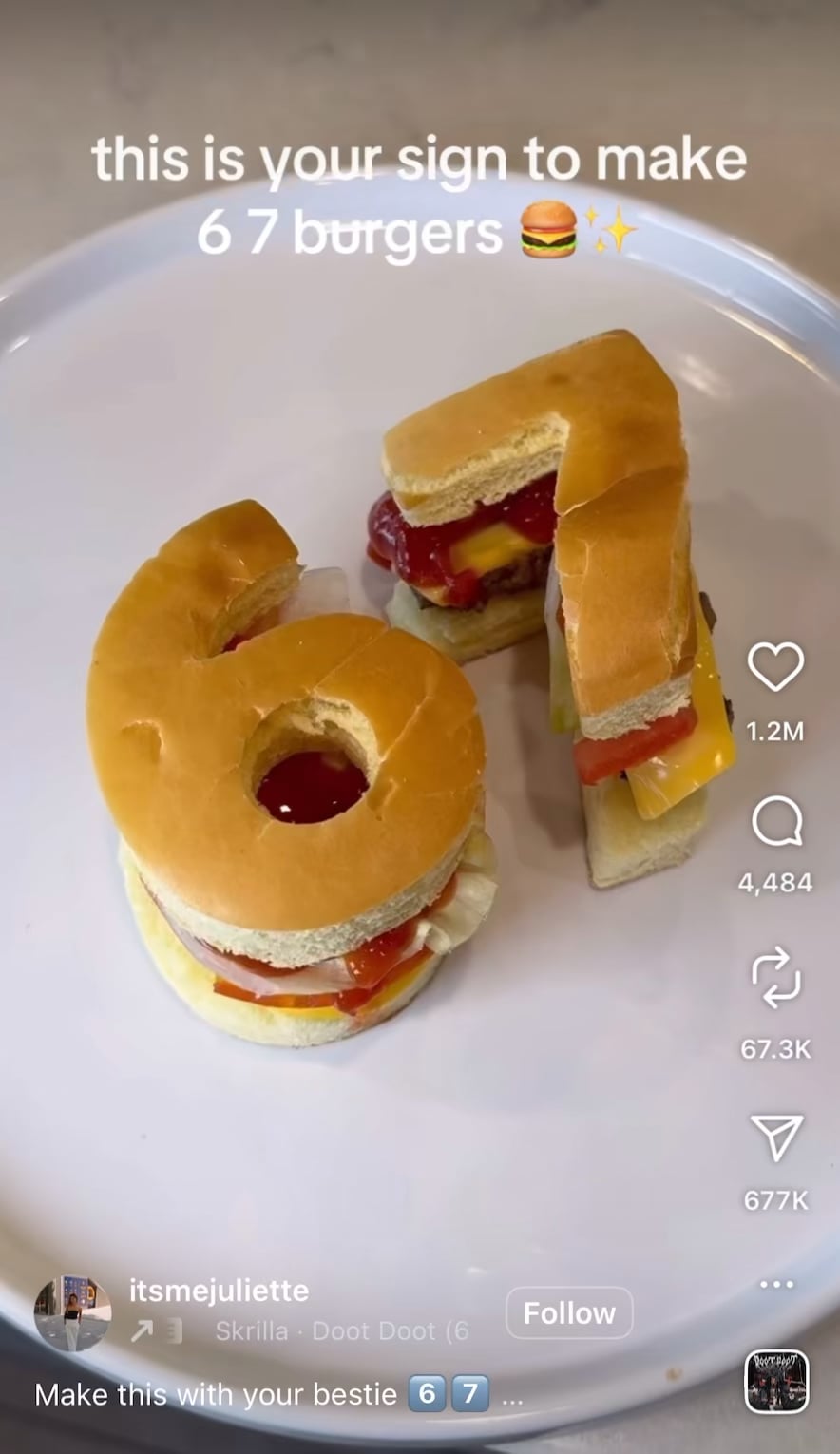Open itsmejuliette's profile picture

[72, 1313]
